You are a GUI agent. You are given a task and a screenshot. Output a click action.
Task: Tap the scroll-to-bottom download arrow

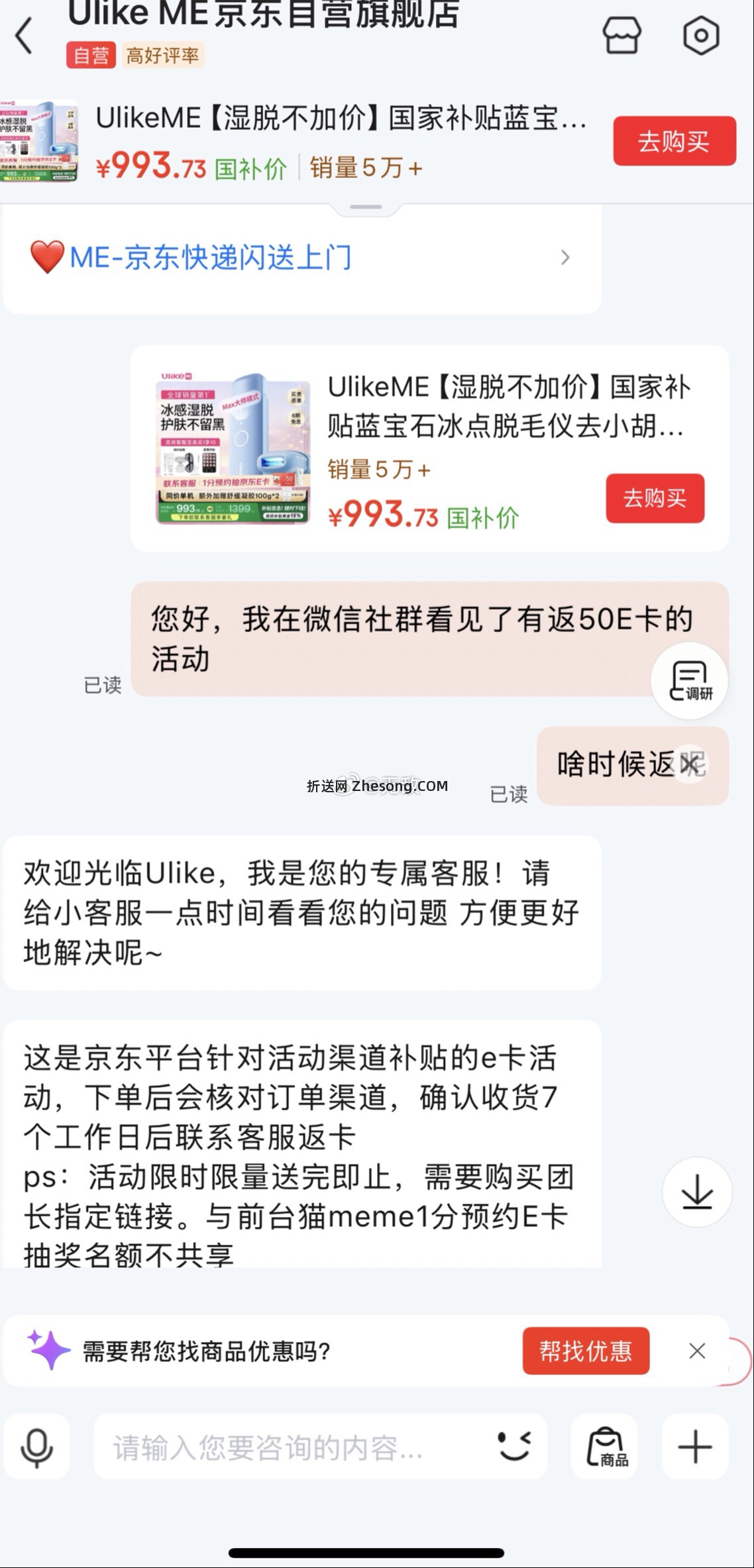(x=696, y=1192)
